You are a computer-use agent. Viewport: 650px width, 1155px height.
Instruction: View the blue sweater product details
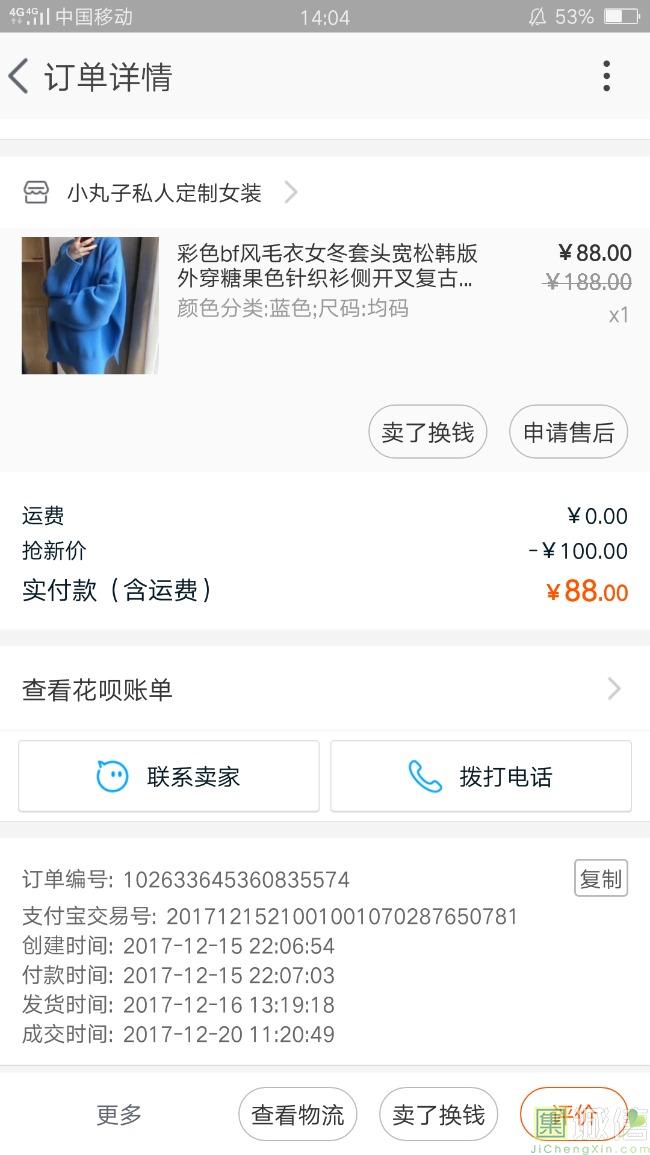click(90, 305)
